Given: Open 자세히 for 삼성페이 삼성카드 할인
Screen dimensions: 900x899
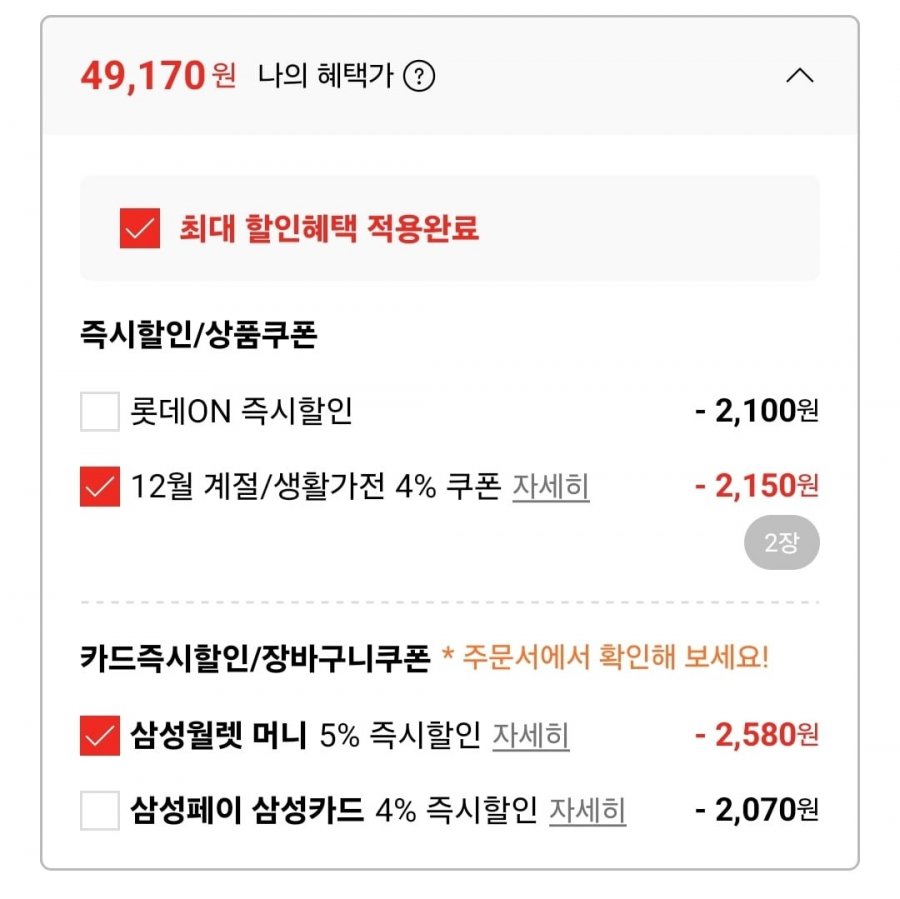Looking at the screenshot, I should 588,810.
